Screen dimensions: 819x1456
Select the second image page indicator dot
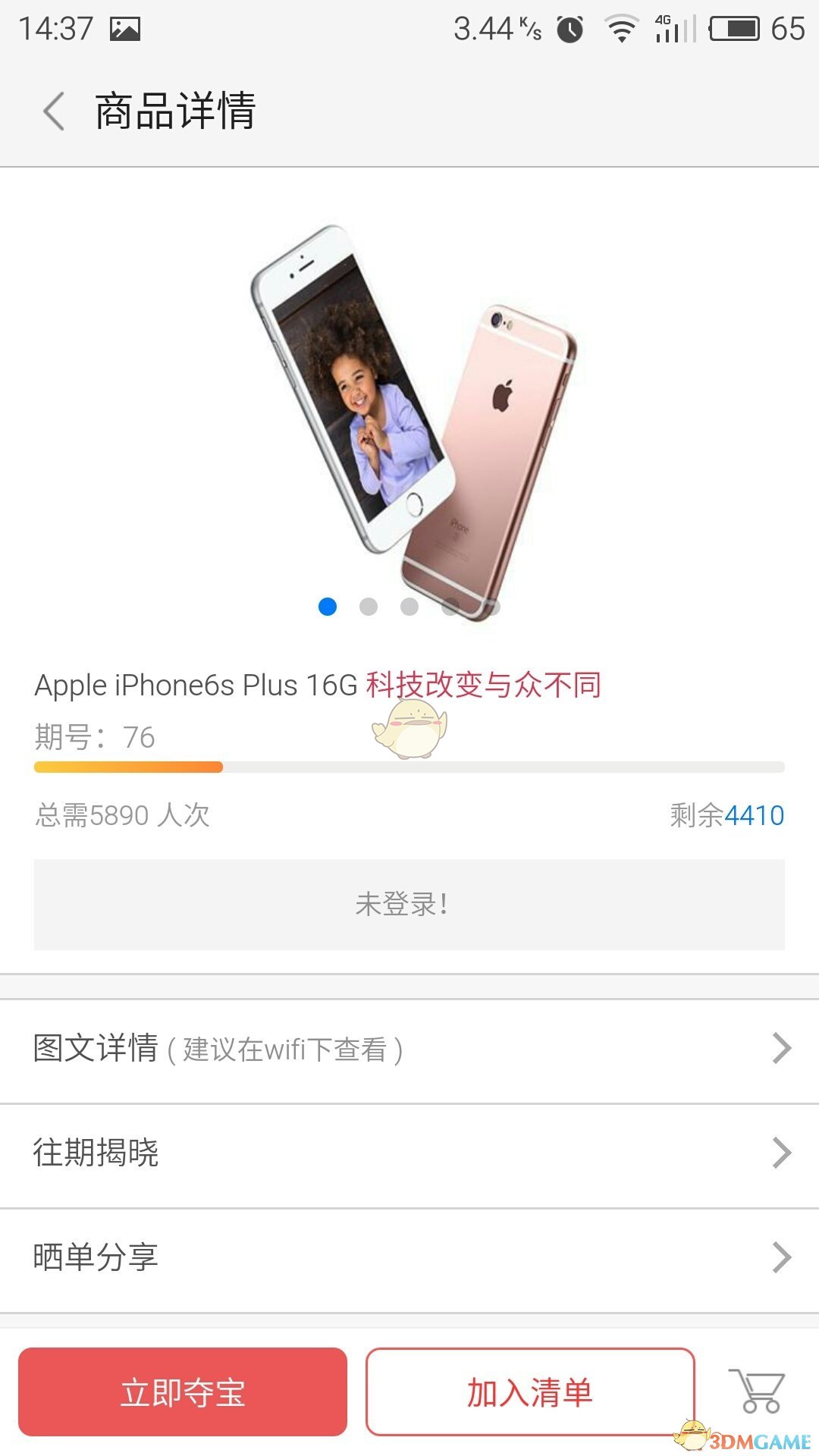(369, 607)
